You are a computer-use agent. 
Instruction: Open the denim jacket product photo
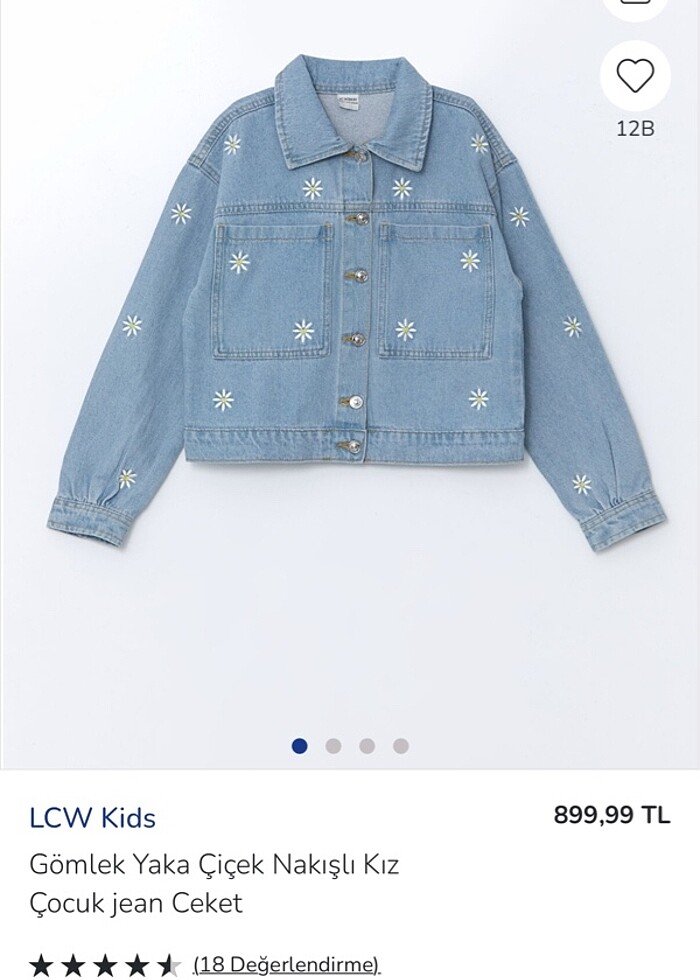[x=355, y=300]
